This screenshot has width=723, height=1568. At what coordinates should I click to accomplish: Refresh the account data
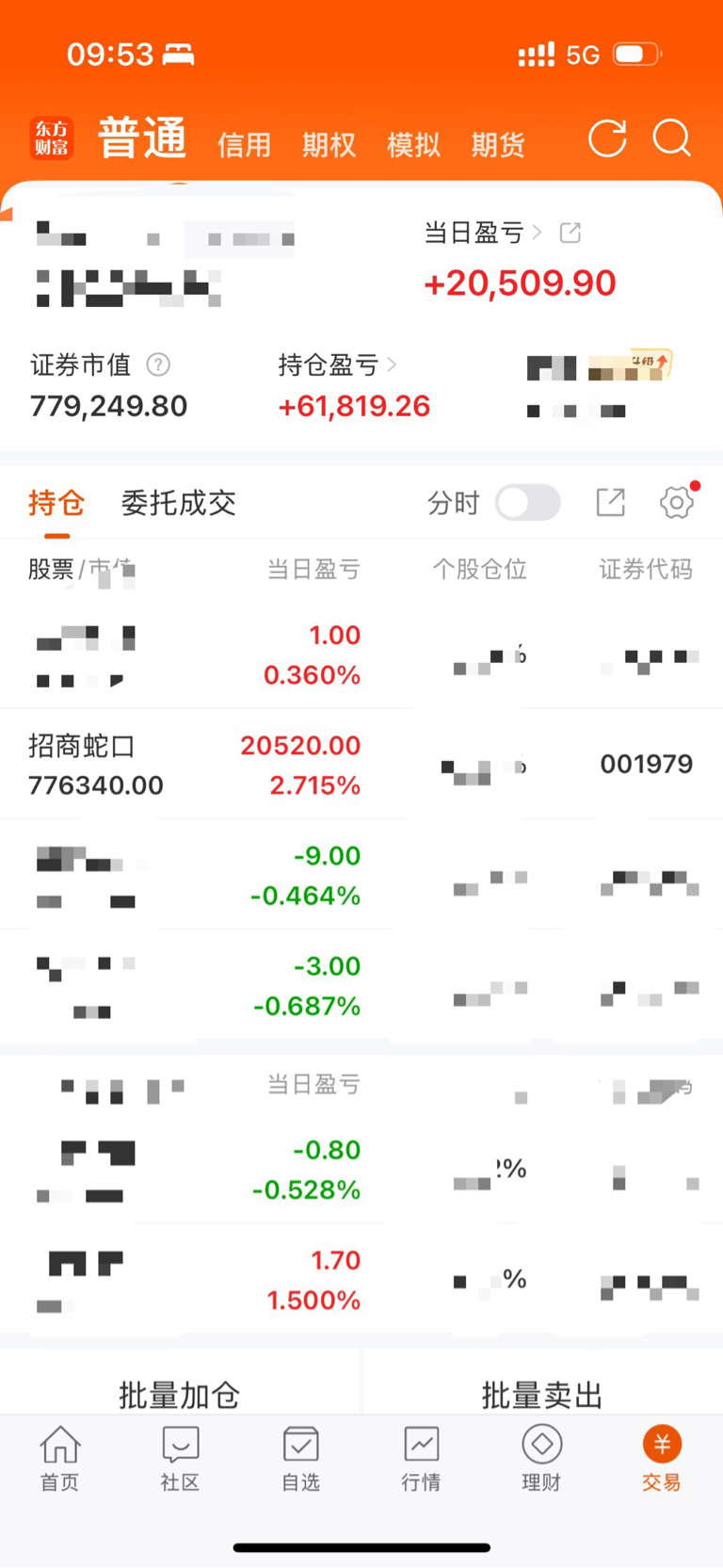pyautogui.click(x=607, y=139)
